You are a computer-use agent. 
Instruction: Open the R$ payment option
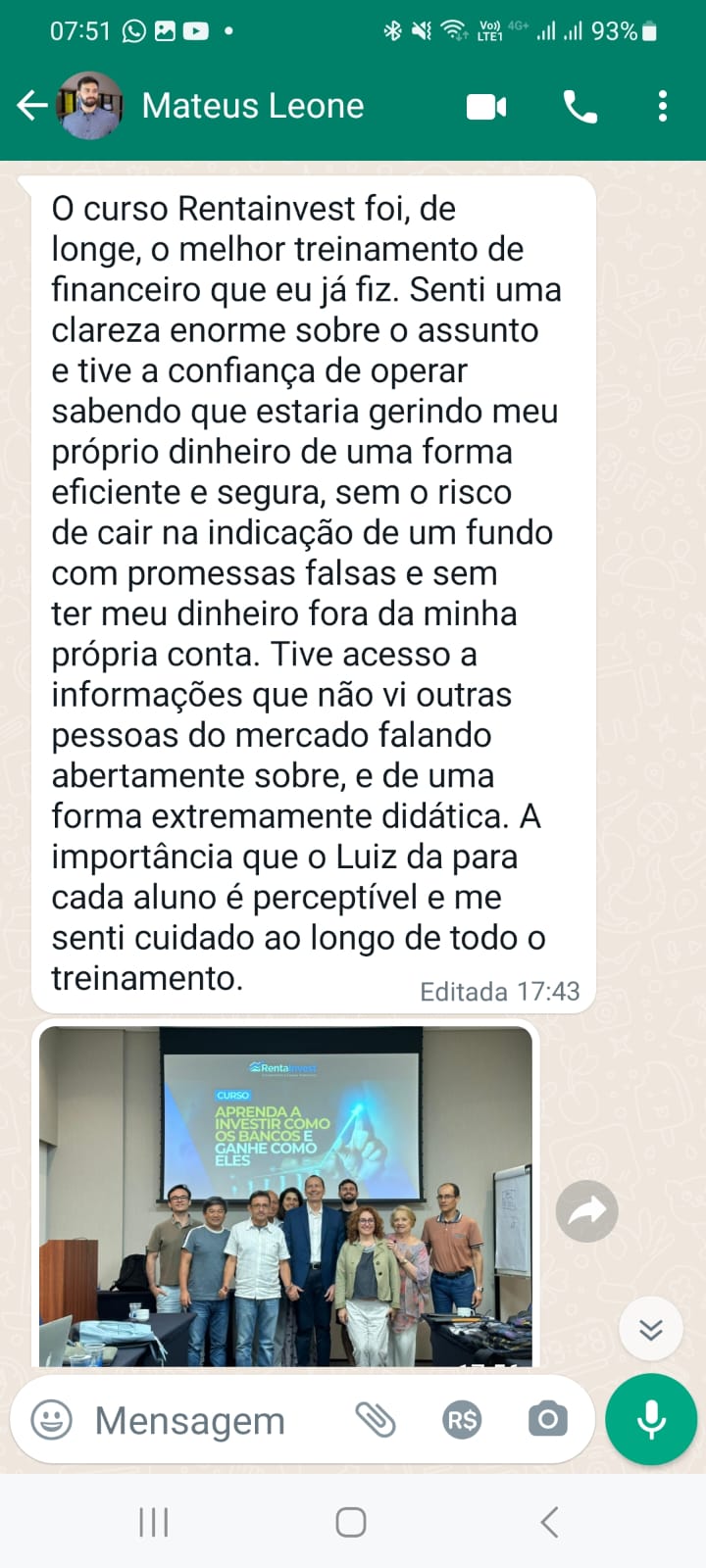(x=462, y=1419)
